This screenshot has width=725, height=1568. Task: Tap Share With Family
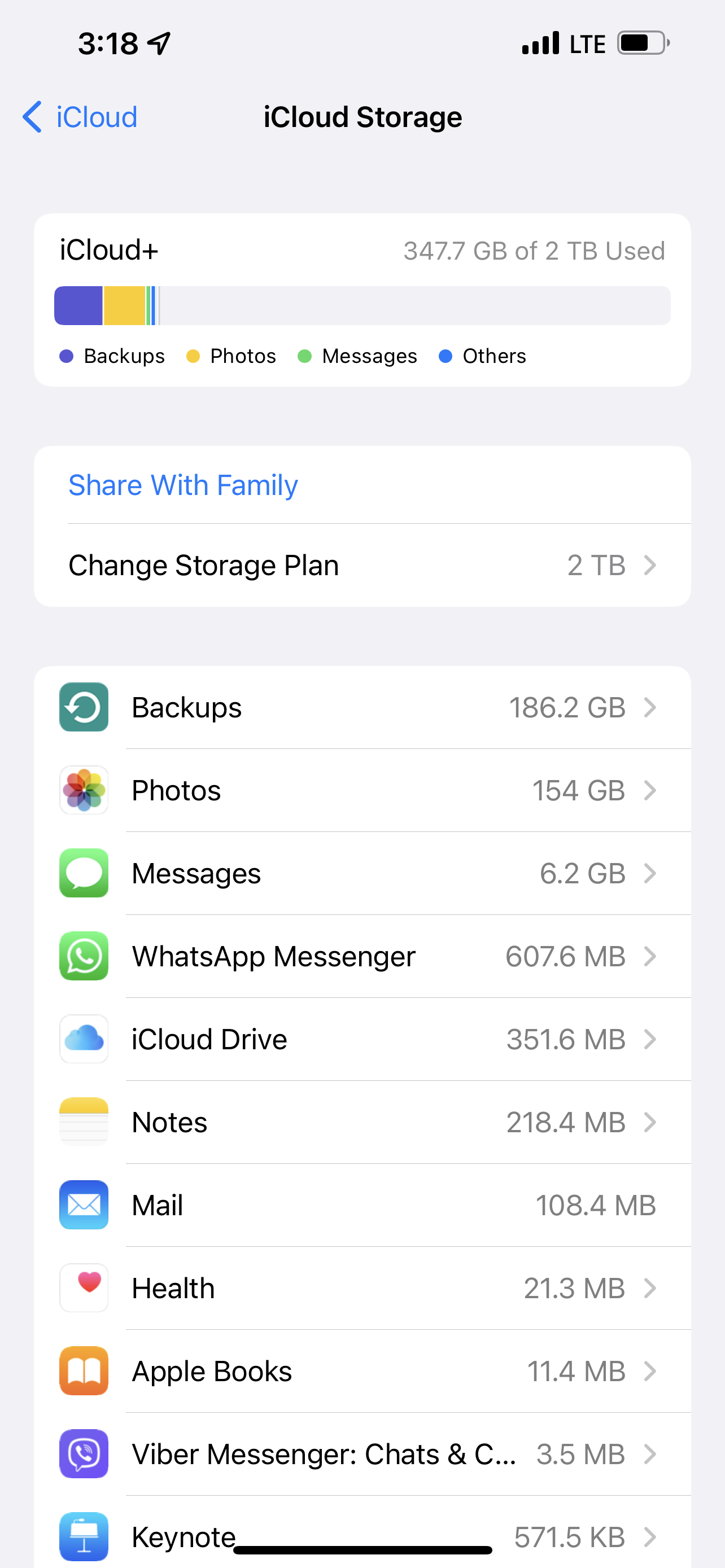pyautogui.click(x=182, y=485)
